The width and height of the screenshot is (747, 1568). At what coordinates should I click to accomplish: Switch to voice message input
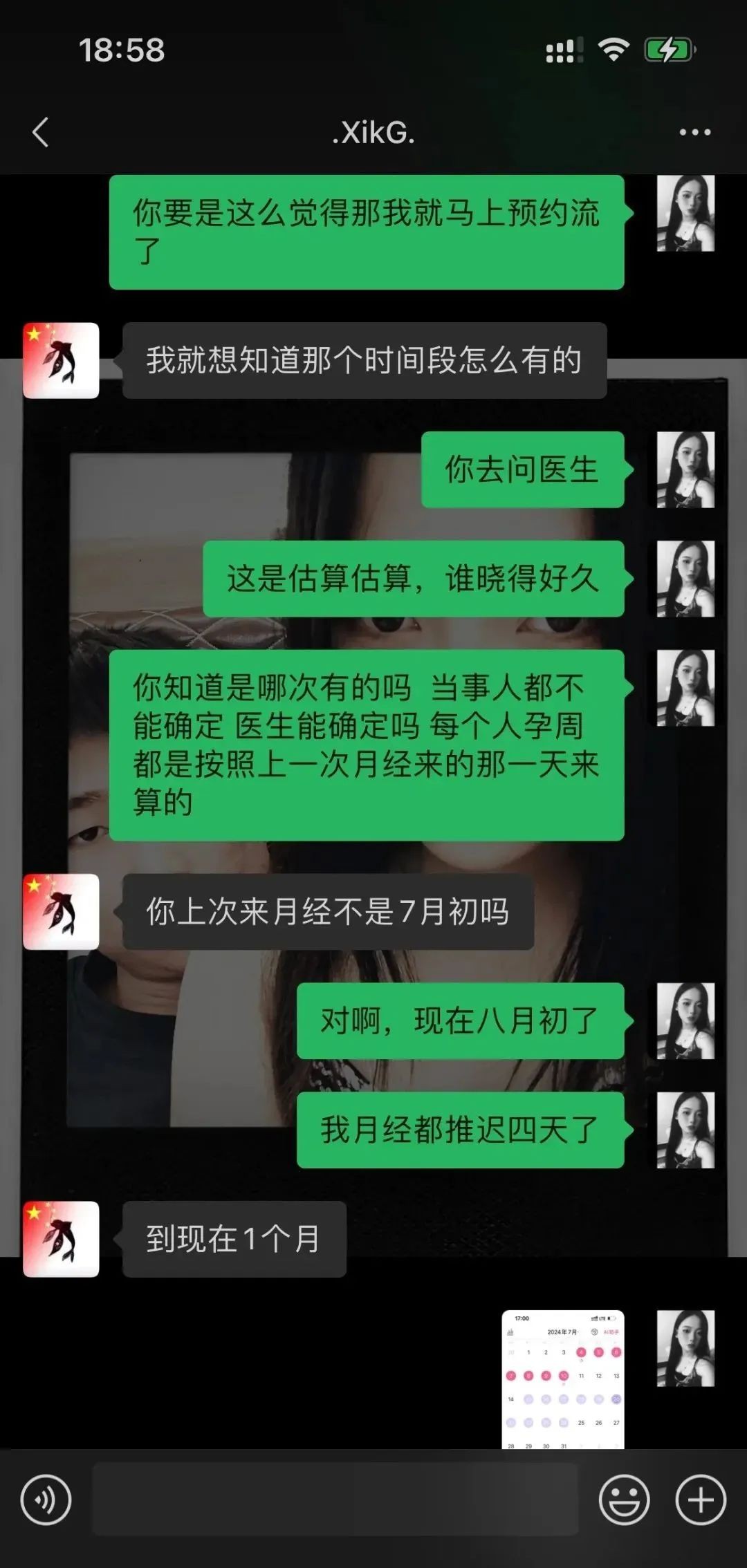(46, 1500)
